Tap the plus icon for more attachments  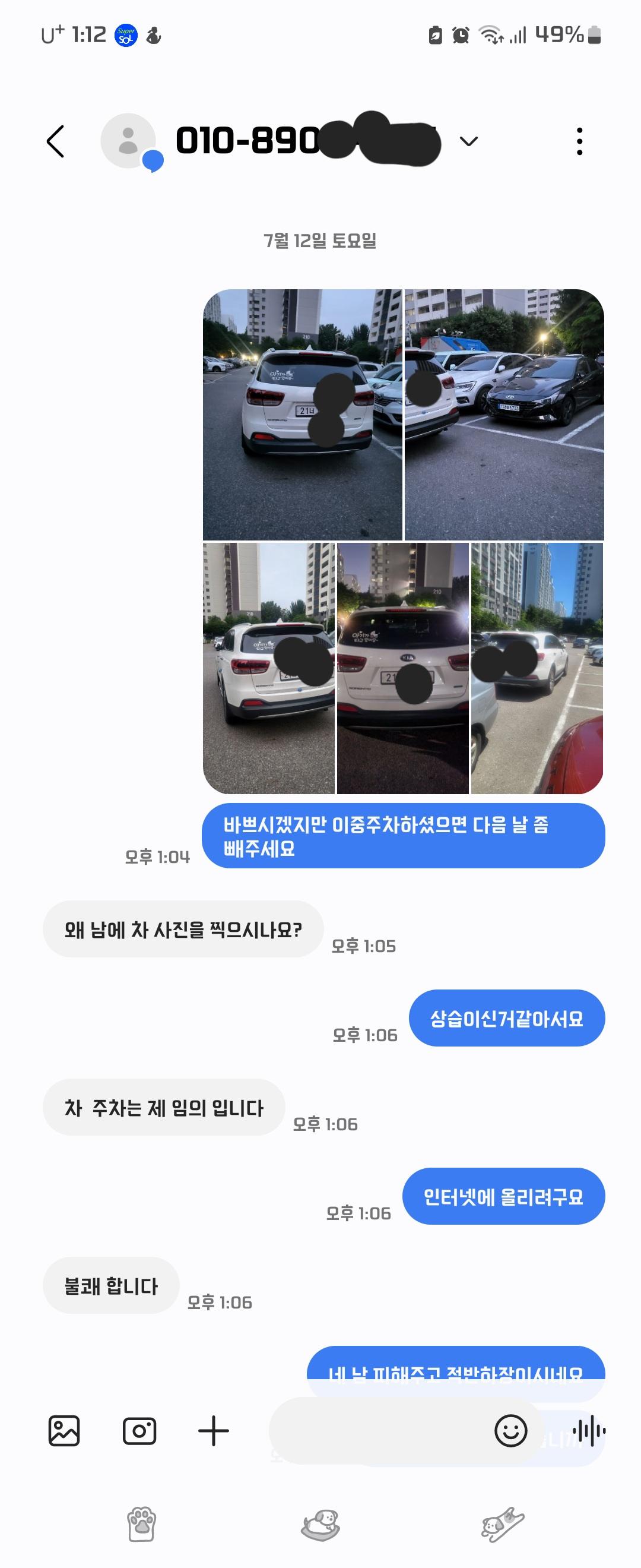point(214,1430)
